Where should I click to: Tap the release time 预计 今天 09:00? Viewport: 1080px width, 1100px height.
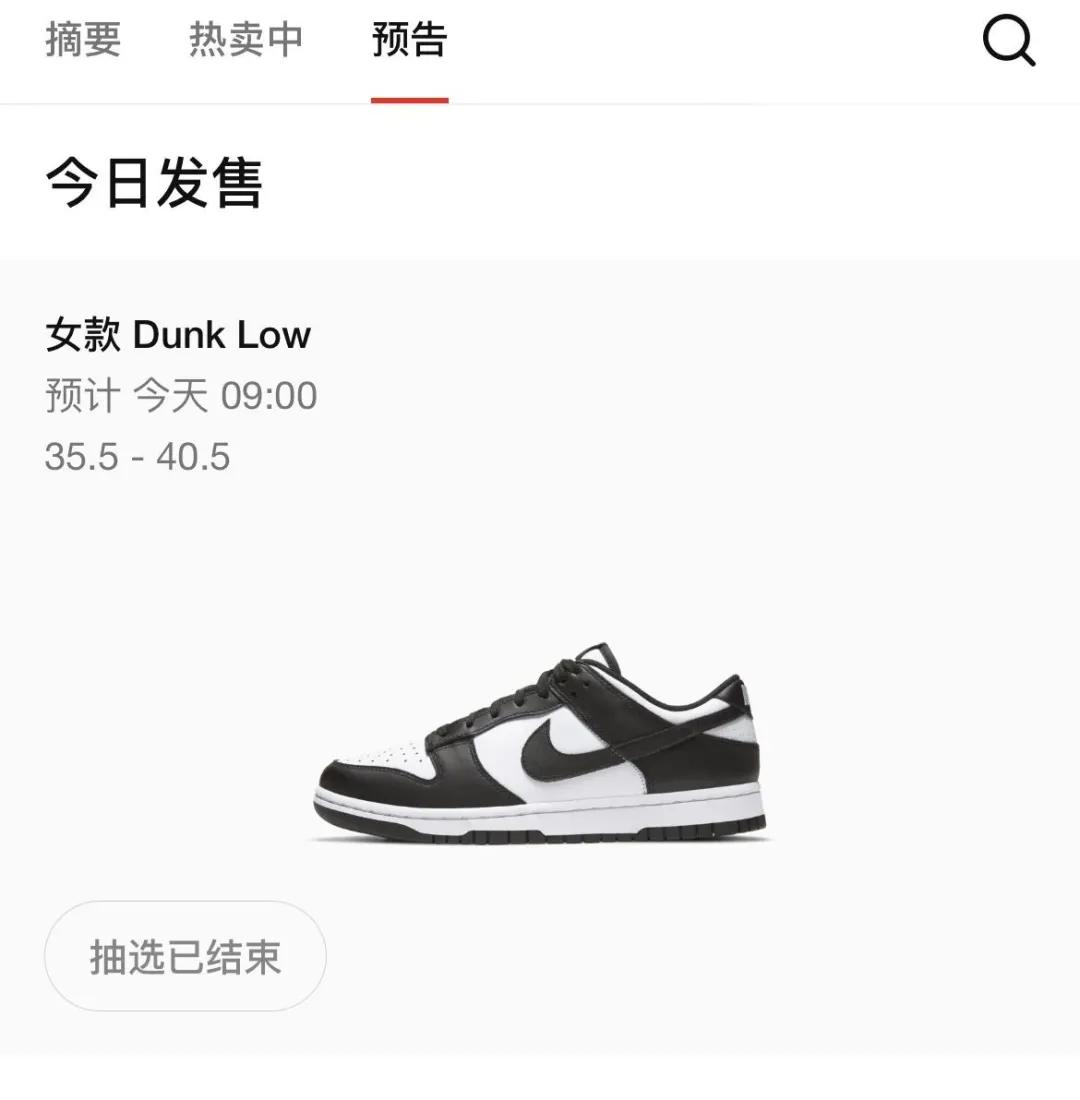pos(180,396)
